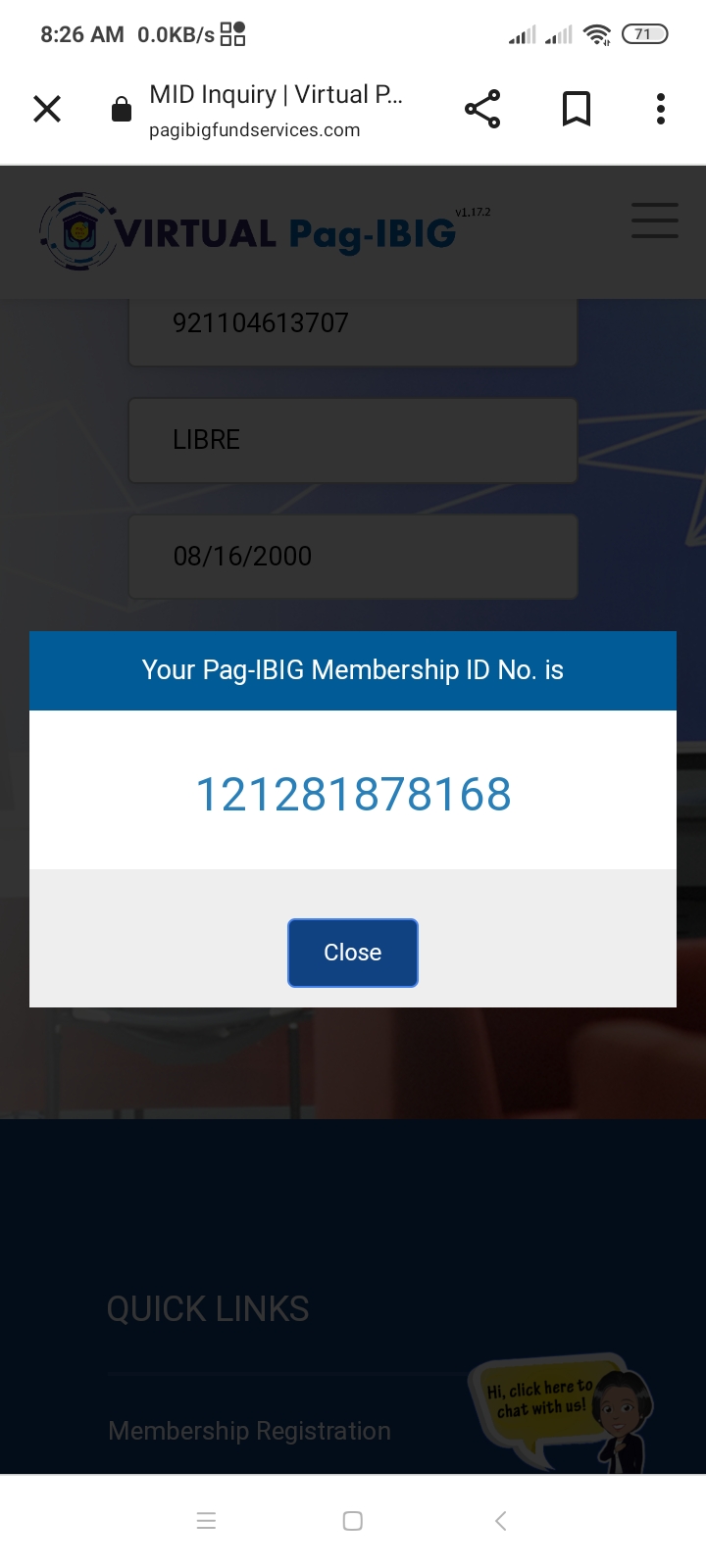Viewport: 706px width, 1568px height.
Task: Go back using the system back button
Action: (x=500, y=1521)
